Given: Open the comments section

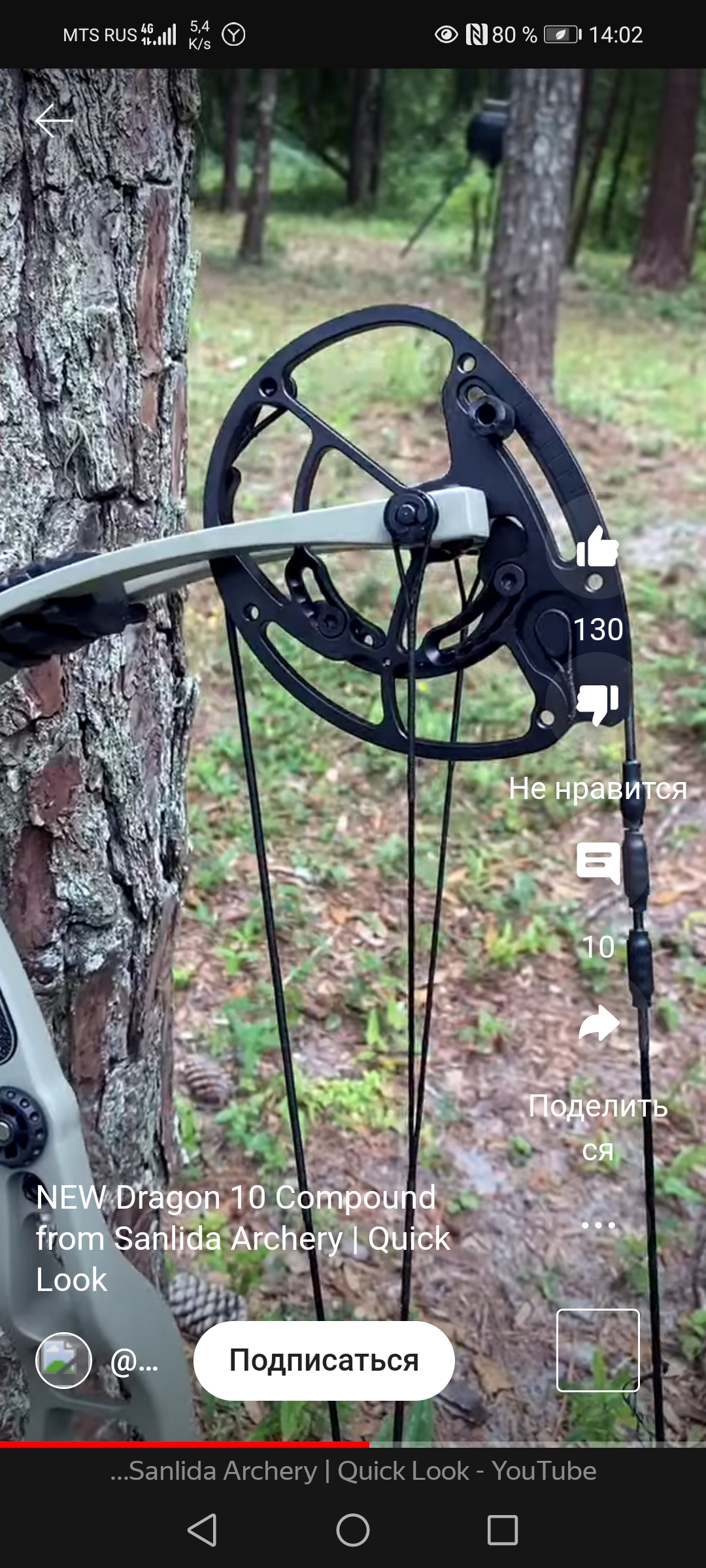Looking at the screenshot, I should 598,863.
